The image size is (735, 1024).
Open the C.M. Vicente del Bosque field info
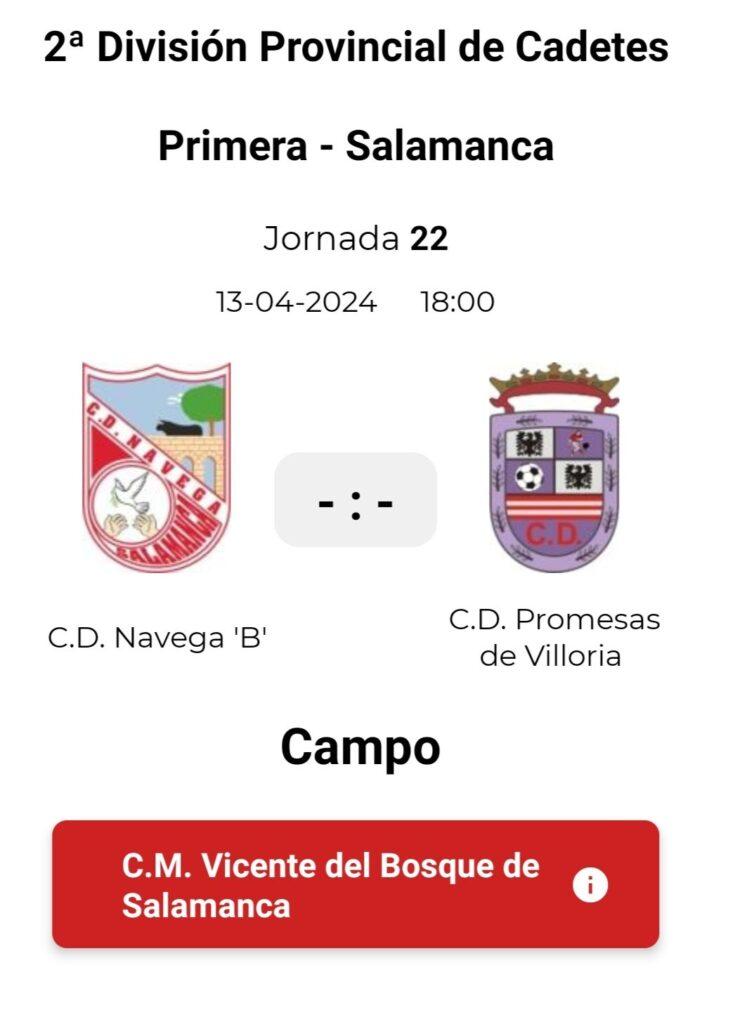point(590,885)
